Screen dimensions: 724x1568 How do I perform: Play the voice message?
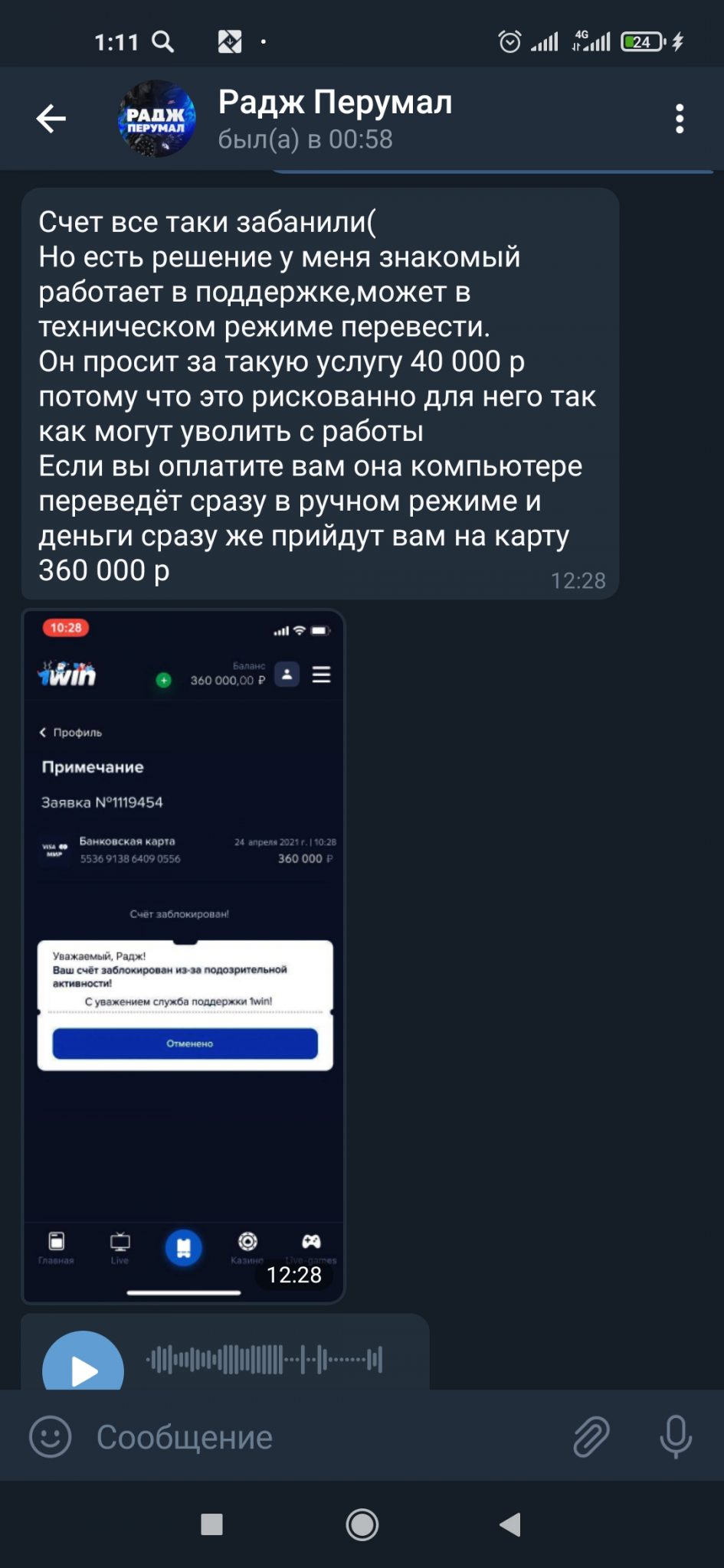(83, 1366)
